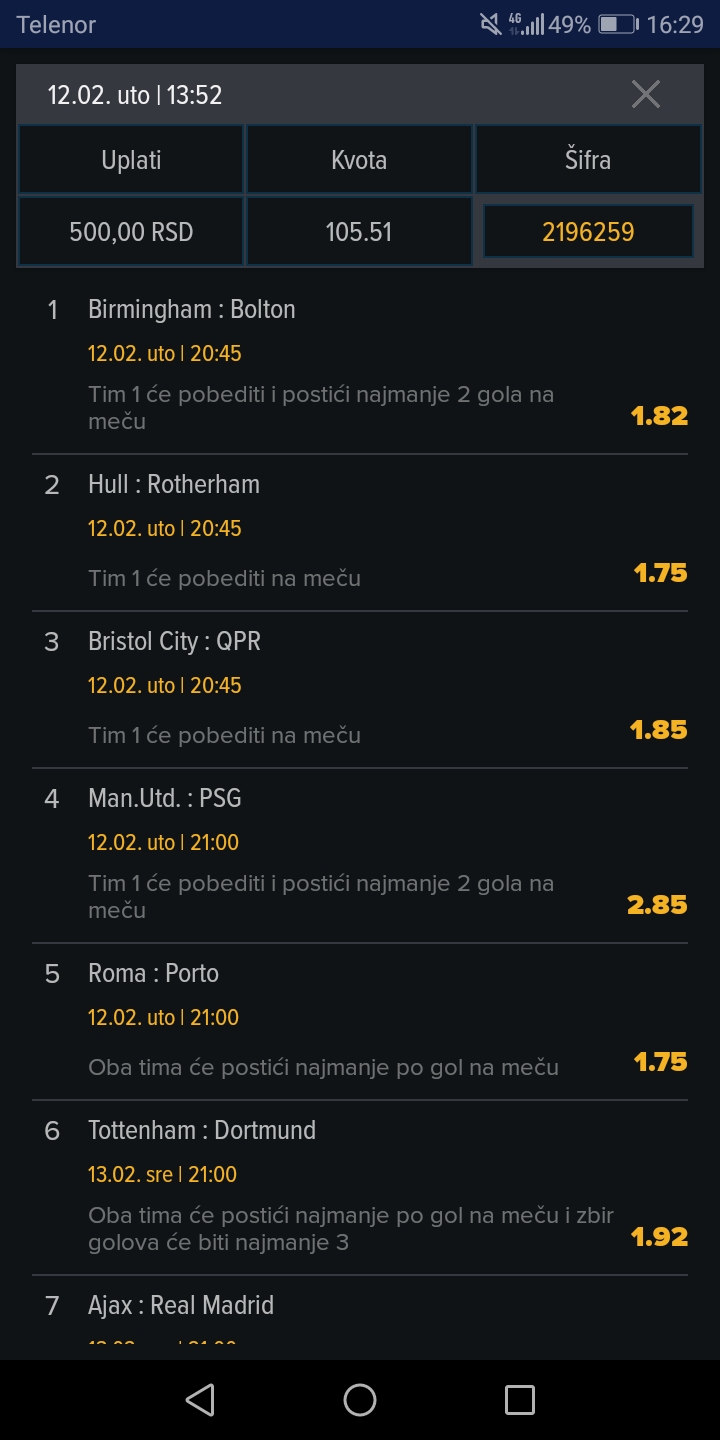Tap the ticket code 2196259
The height and width of the screenshot is (1440, 720).
[588, 232]
